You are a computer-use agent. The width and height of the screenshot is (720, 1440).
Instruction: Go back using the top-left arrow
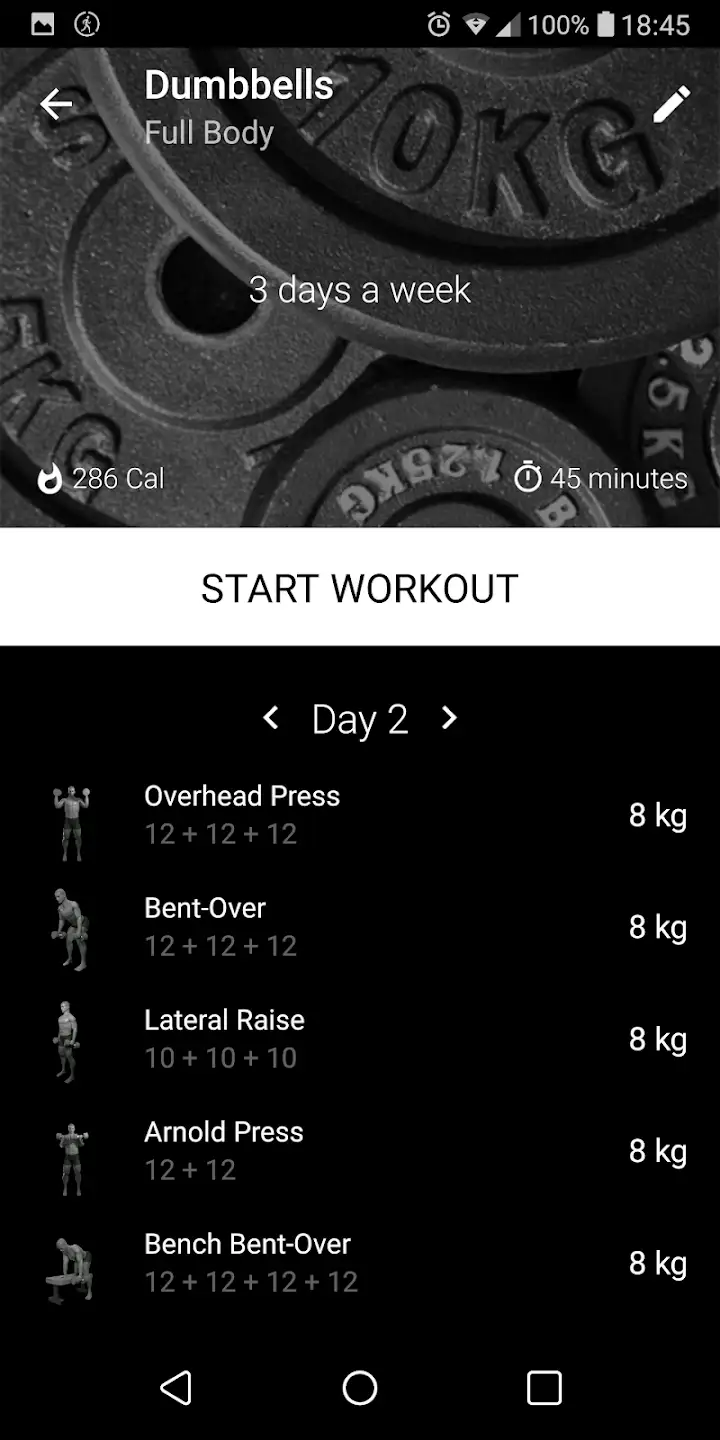(57, 104)
